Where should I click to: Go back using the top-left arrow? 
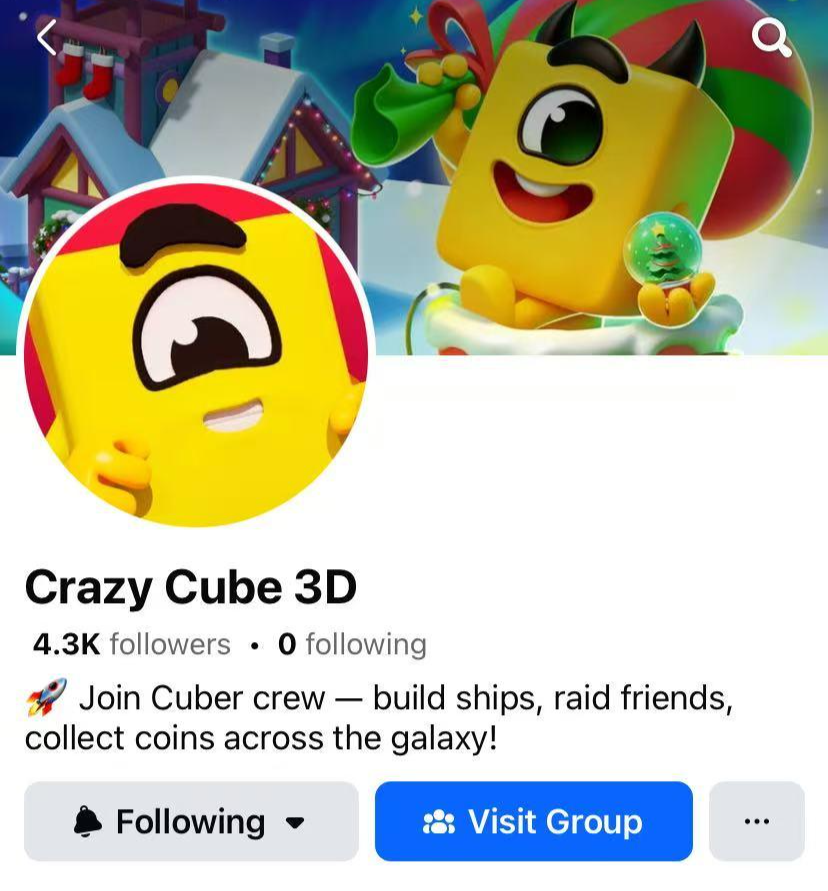coord(47,38)
